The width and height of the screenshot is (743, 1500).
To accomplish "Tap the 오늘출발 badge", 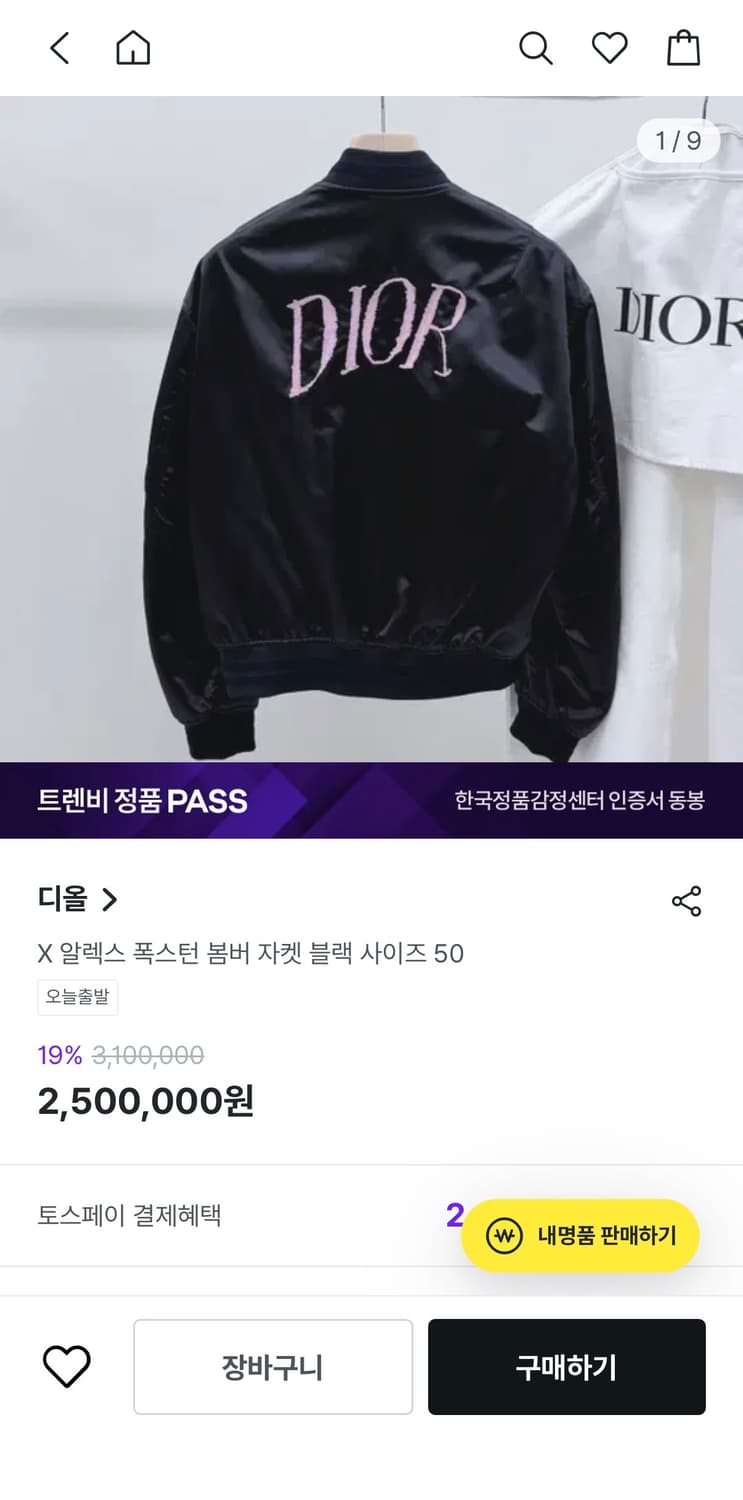I will [76, 997].
